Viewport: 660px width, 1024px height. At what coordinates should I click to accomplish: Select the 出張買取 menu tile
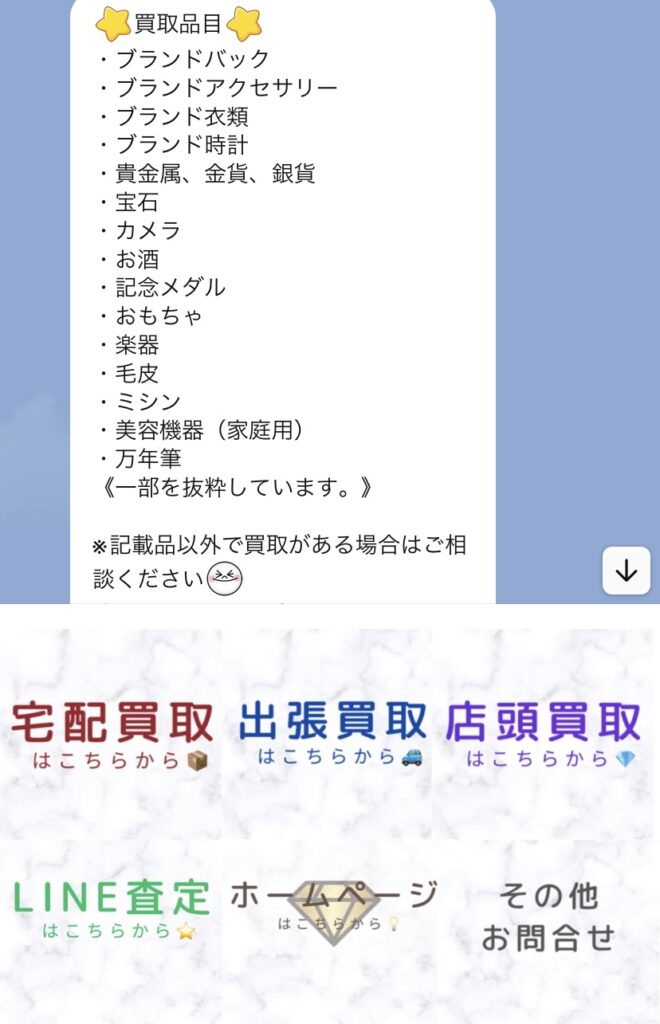[333, 733]
